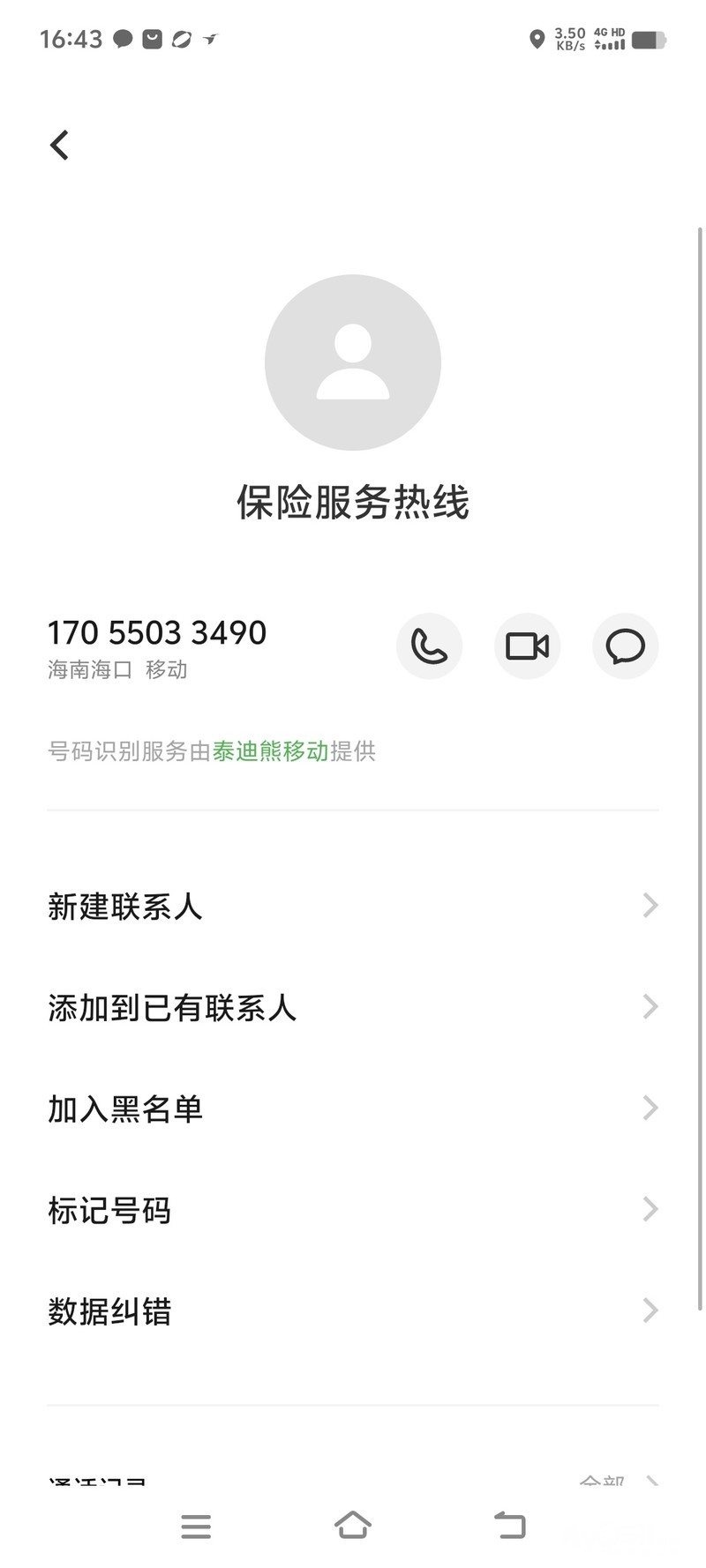Open 标记号码 option
Screen dimensions: 706x1568
point(353,1210)
